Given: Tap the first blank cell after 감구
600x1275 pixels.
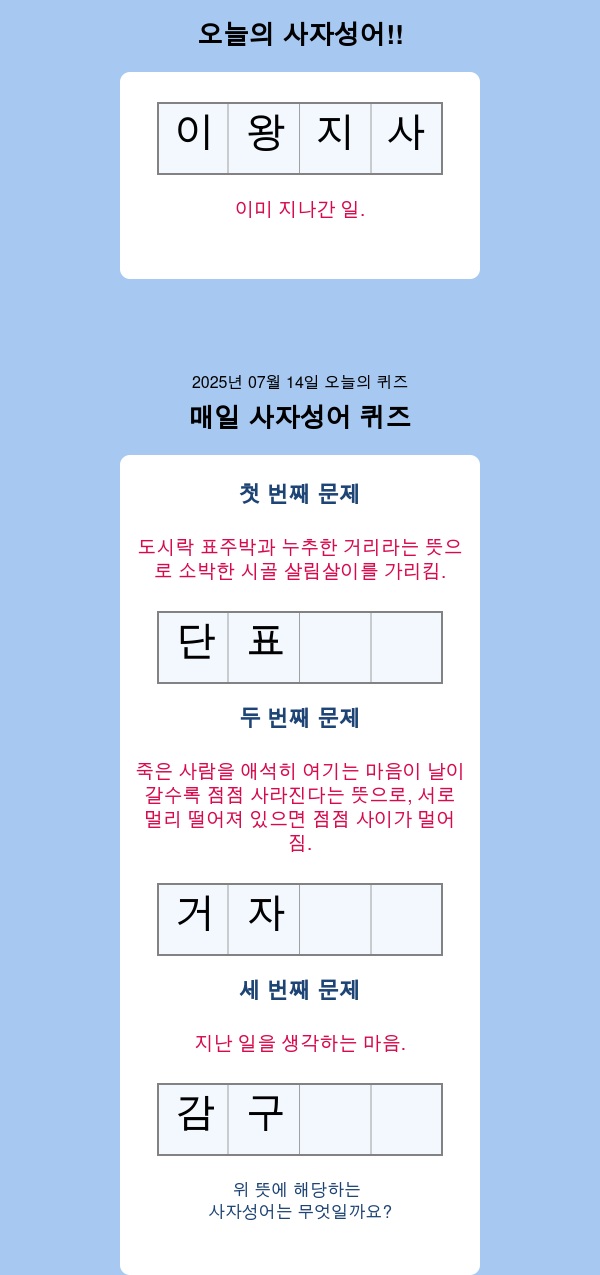Looking at the screenshot, I should pos(335,1119).
